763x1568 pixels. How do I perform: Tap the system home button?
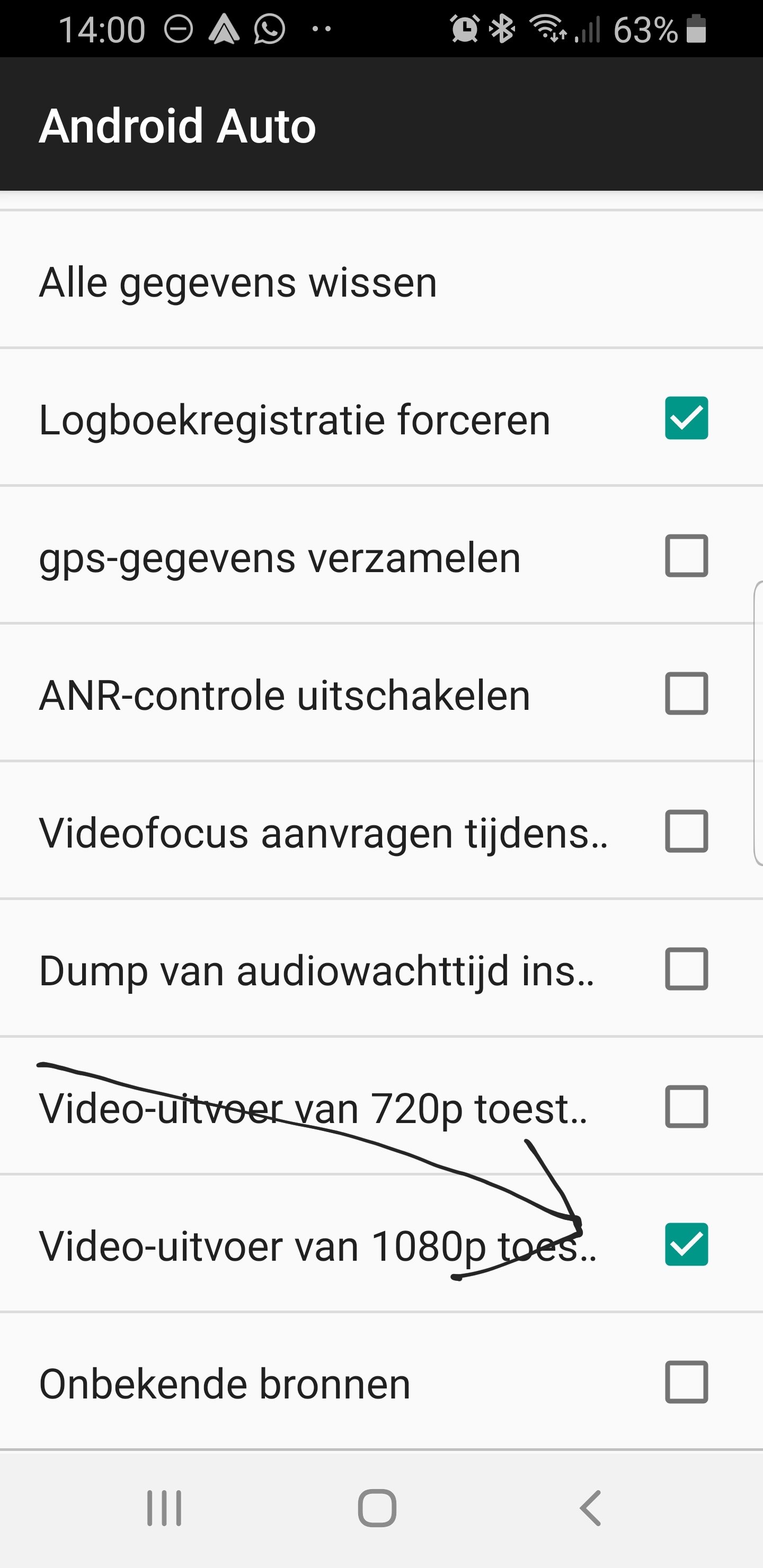click(377, 1508)
